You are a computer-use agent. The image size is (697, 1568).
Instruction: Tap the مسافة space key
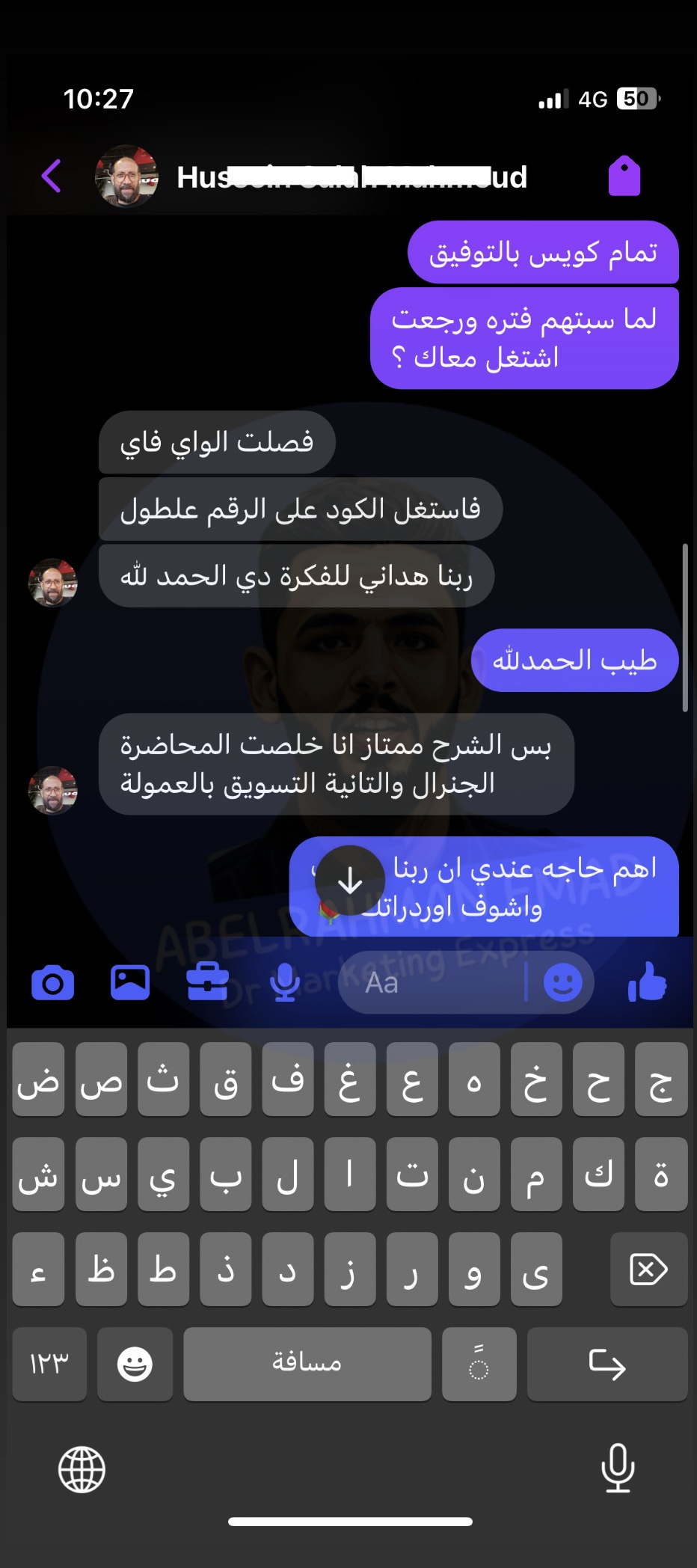[x=307, y=1364]
